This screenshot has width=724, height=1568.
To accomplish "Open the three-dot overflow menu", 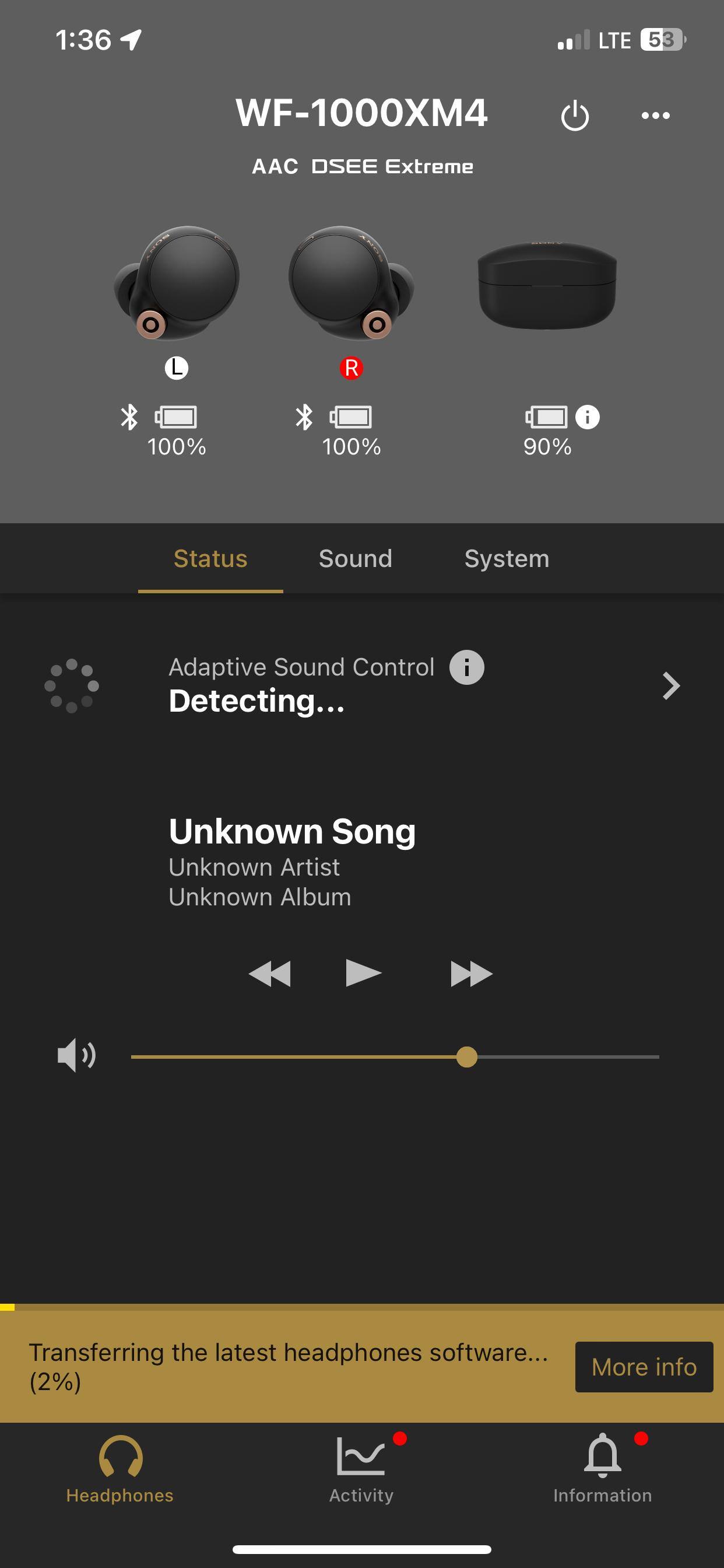I will [655, 115].
